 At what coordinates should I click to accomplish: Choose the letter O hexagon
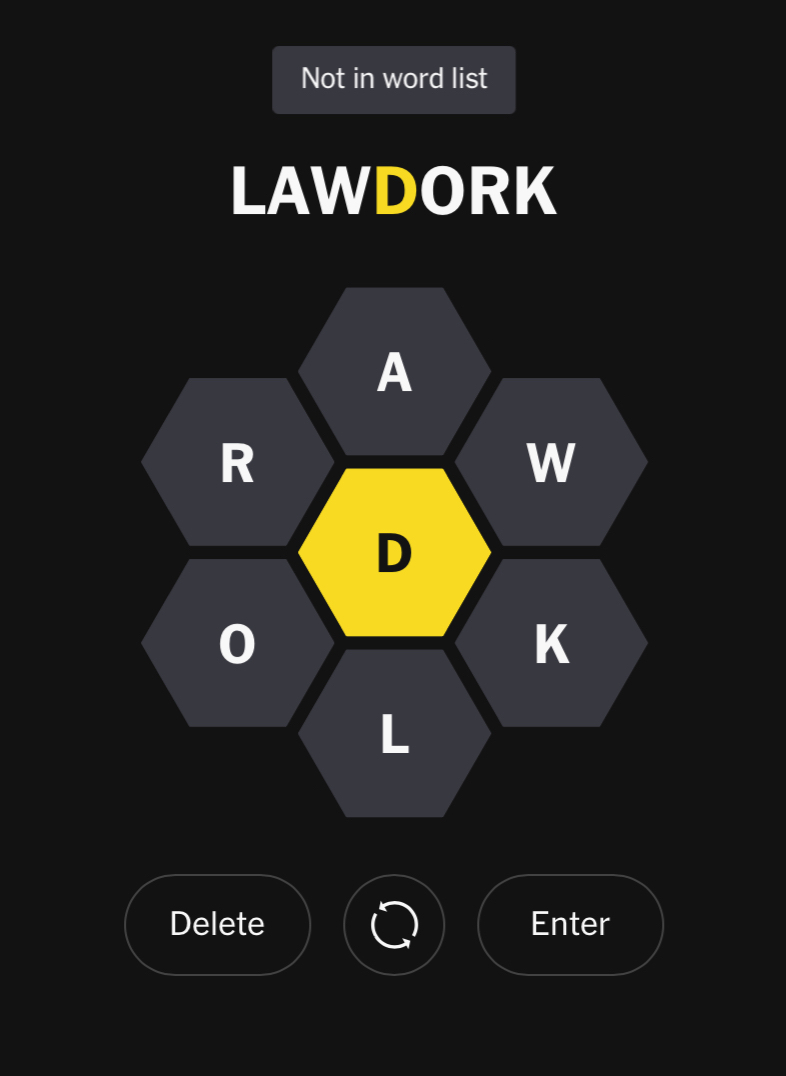(237, 643)
